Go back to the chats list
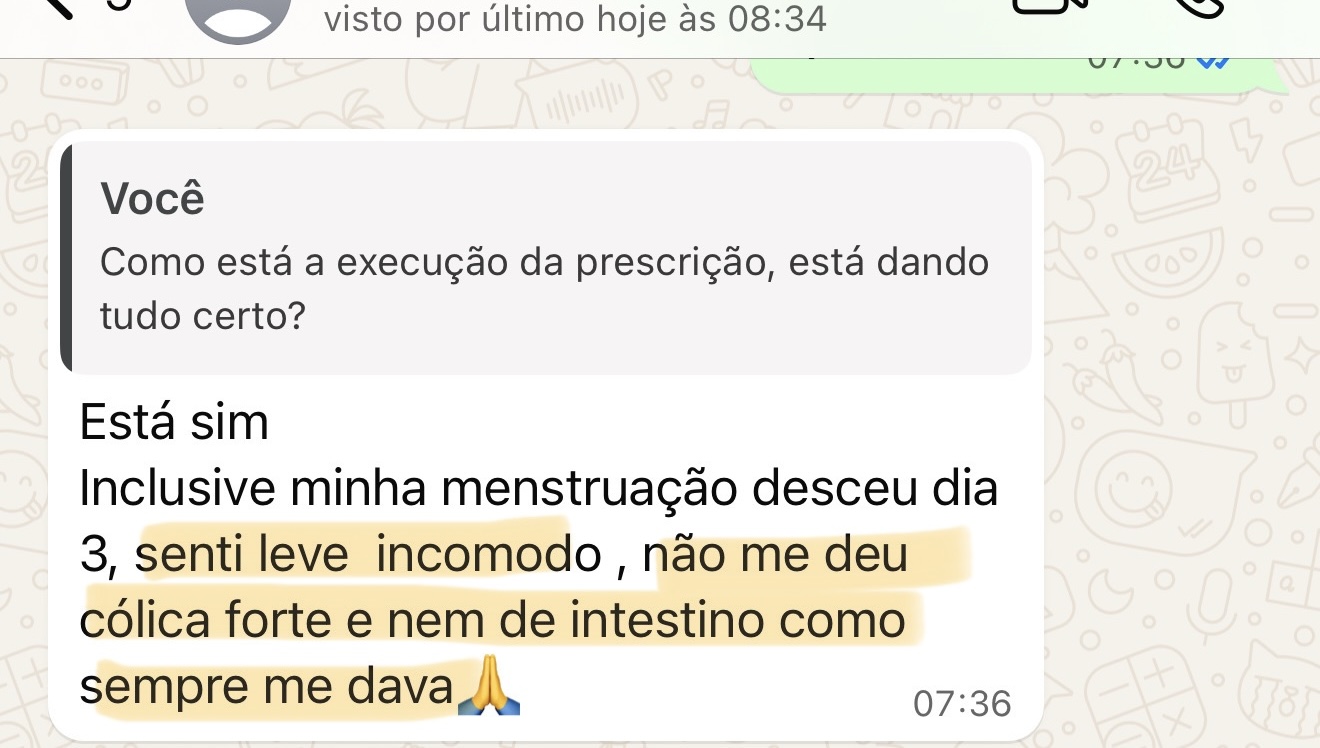 [x=60, y=8]
